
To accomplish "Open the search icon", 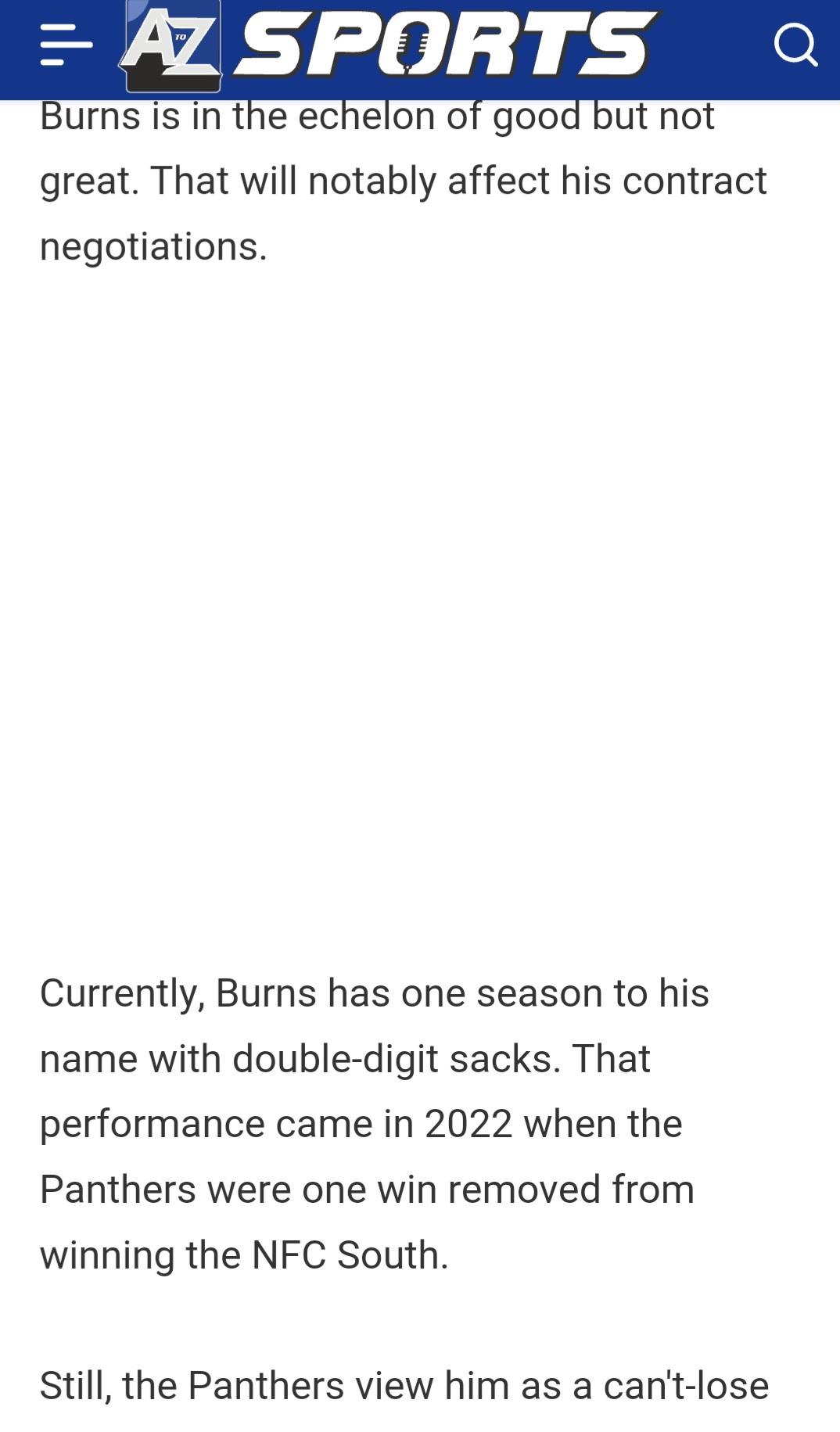I will 795,45.
